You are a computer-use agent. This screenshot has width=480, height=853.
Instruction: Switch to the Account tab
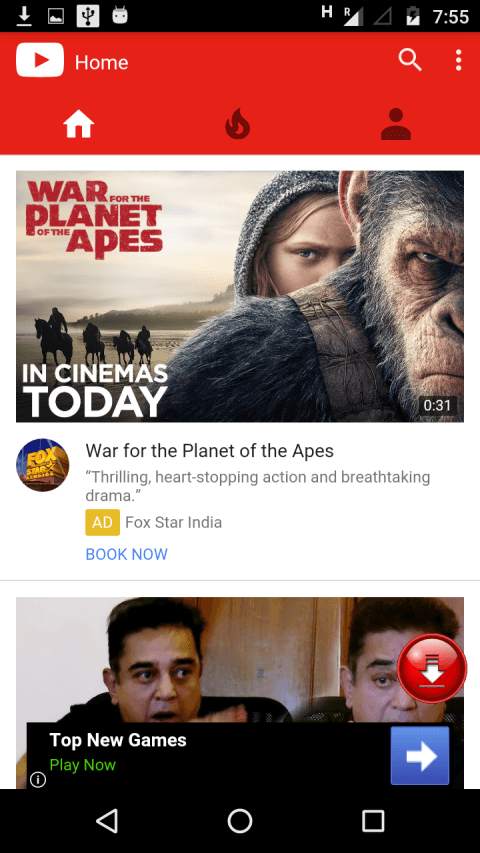click(396, 124)
